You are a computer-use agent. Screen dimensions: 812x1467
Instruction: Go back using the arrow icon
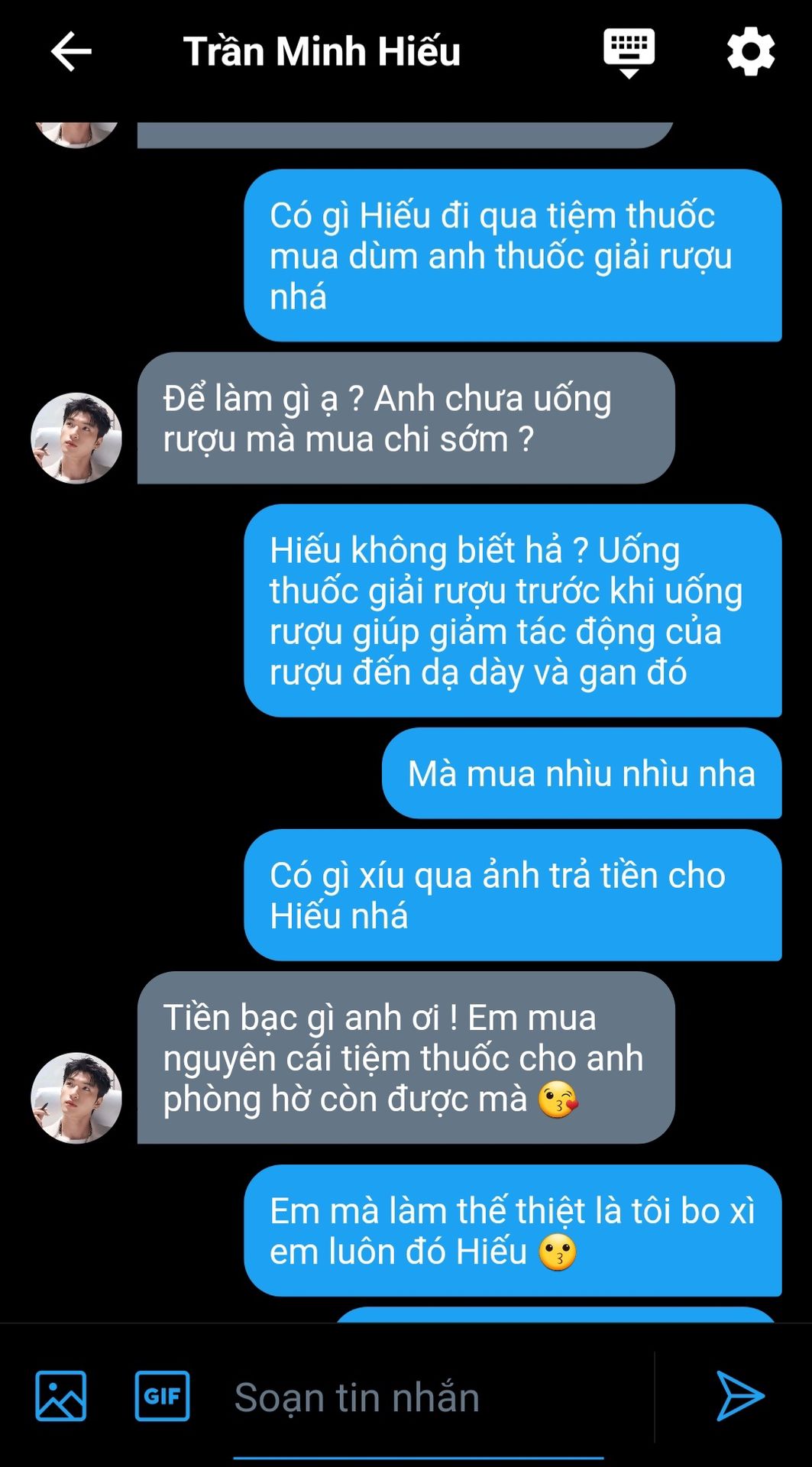71,52
